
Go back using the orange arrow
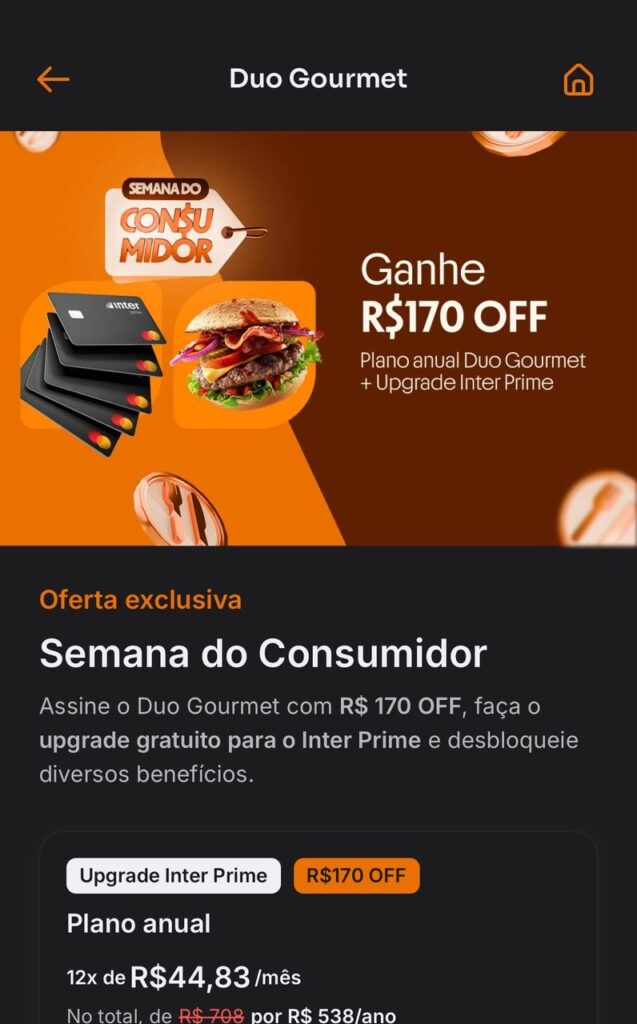pos(53,79)
